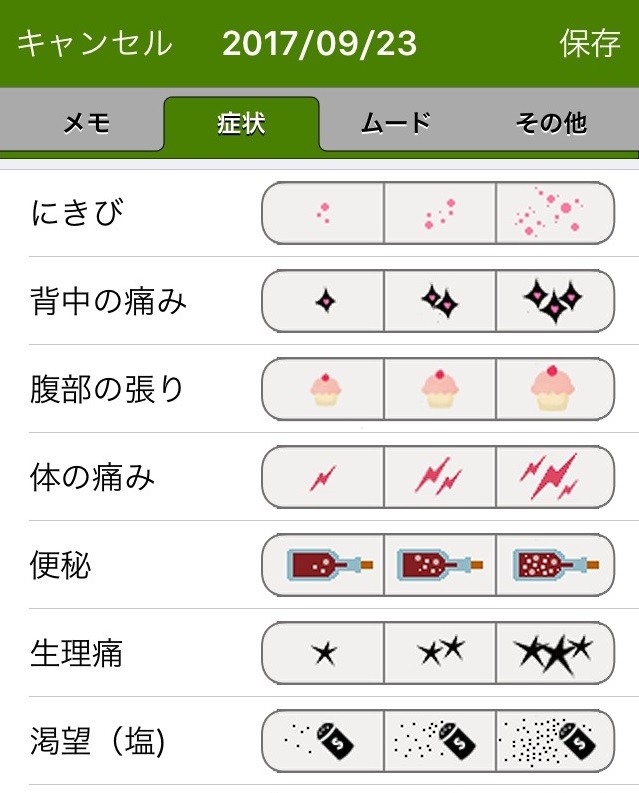Mark 腹部の張り as severe
This screenshot has width=639, height=793.
(554, 389)
